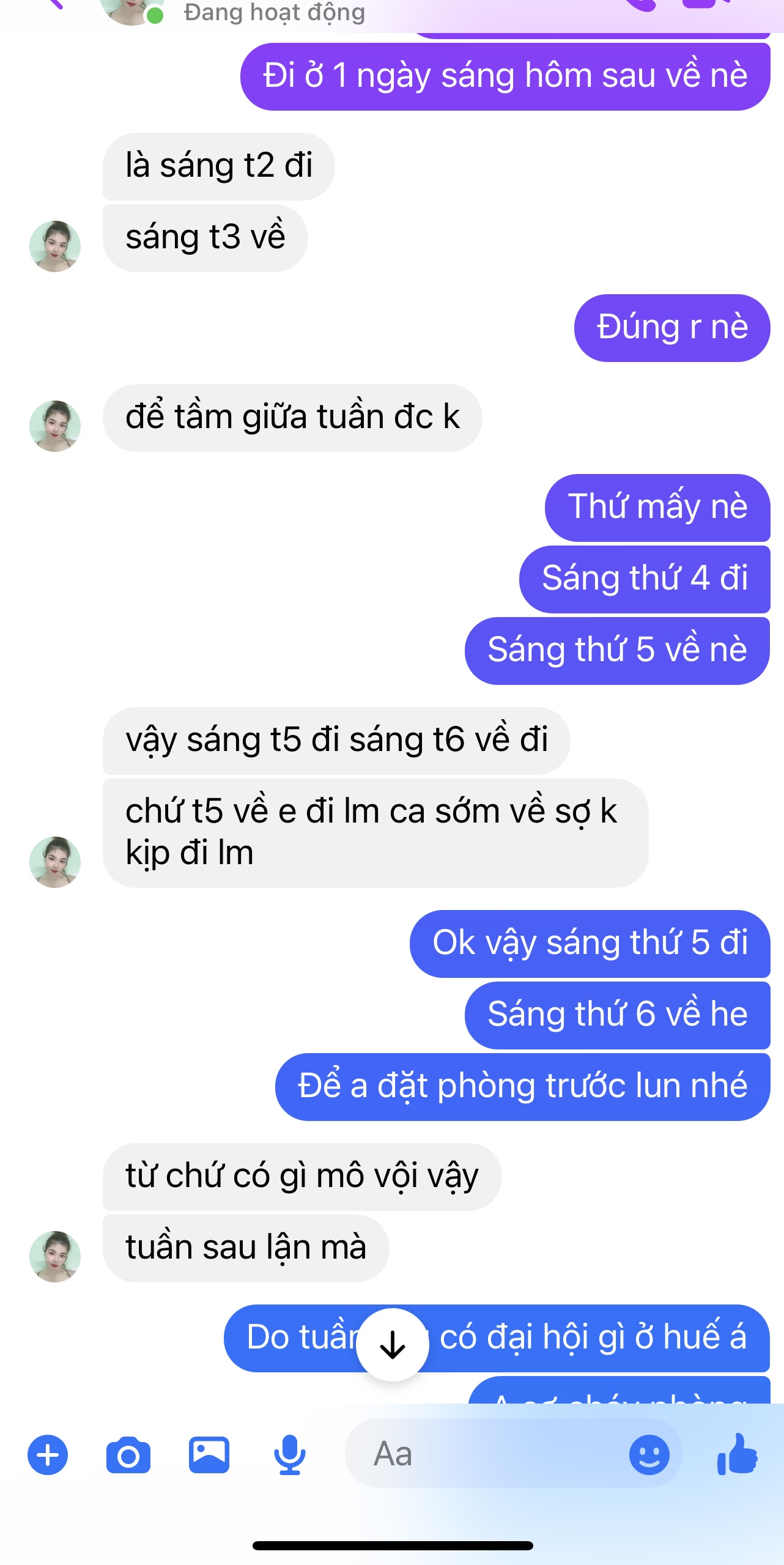Jump to latest messages with down arrow

[393, 1344]
